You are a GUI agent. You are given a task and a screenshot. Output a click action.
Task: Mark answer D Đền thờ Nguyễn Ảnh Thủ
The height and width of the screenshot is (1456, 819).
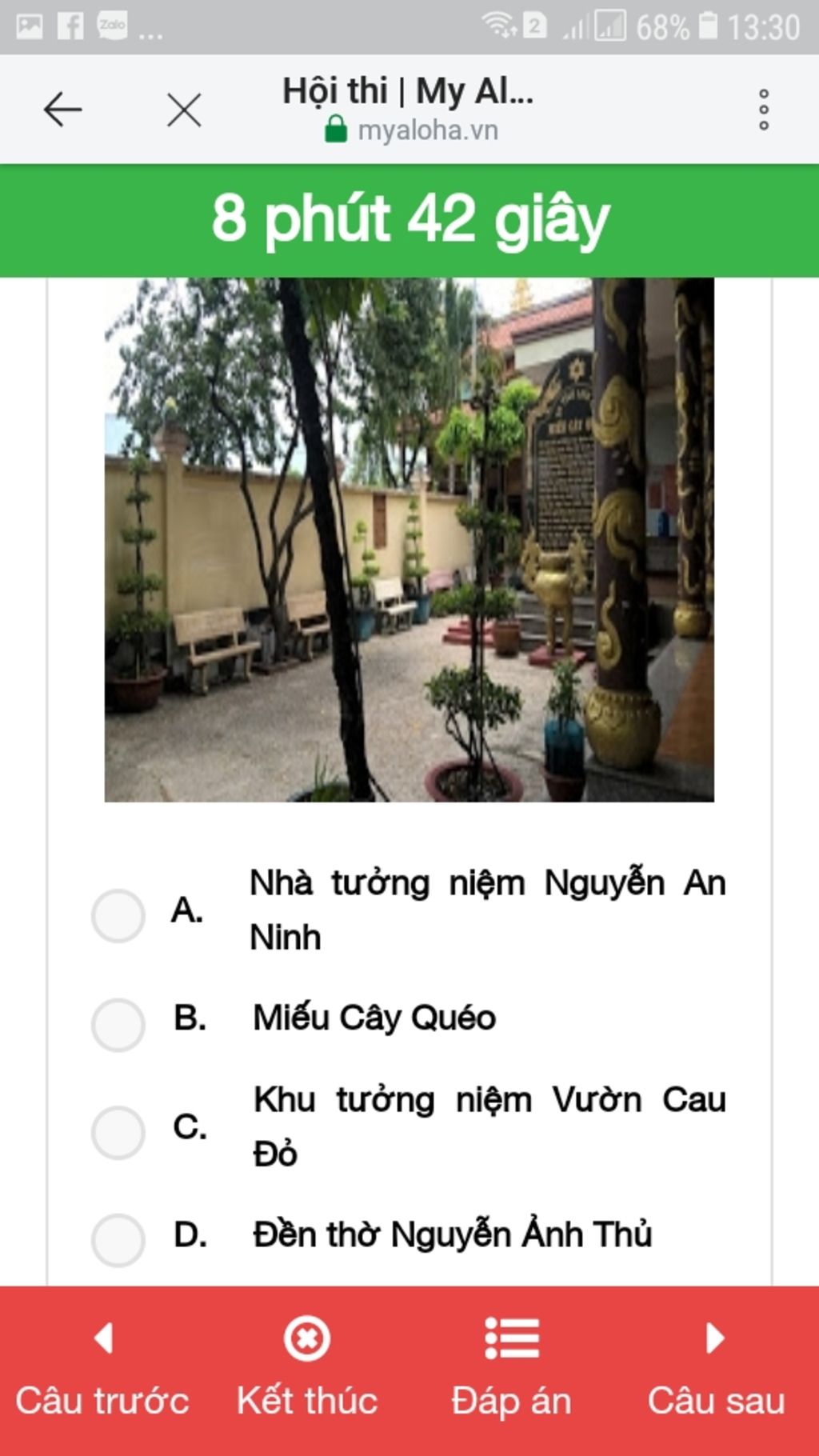[118, 1240]
